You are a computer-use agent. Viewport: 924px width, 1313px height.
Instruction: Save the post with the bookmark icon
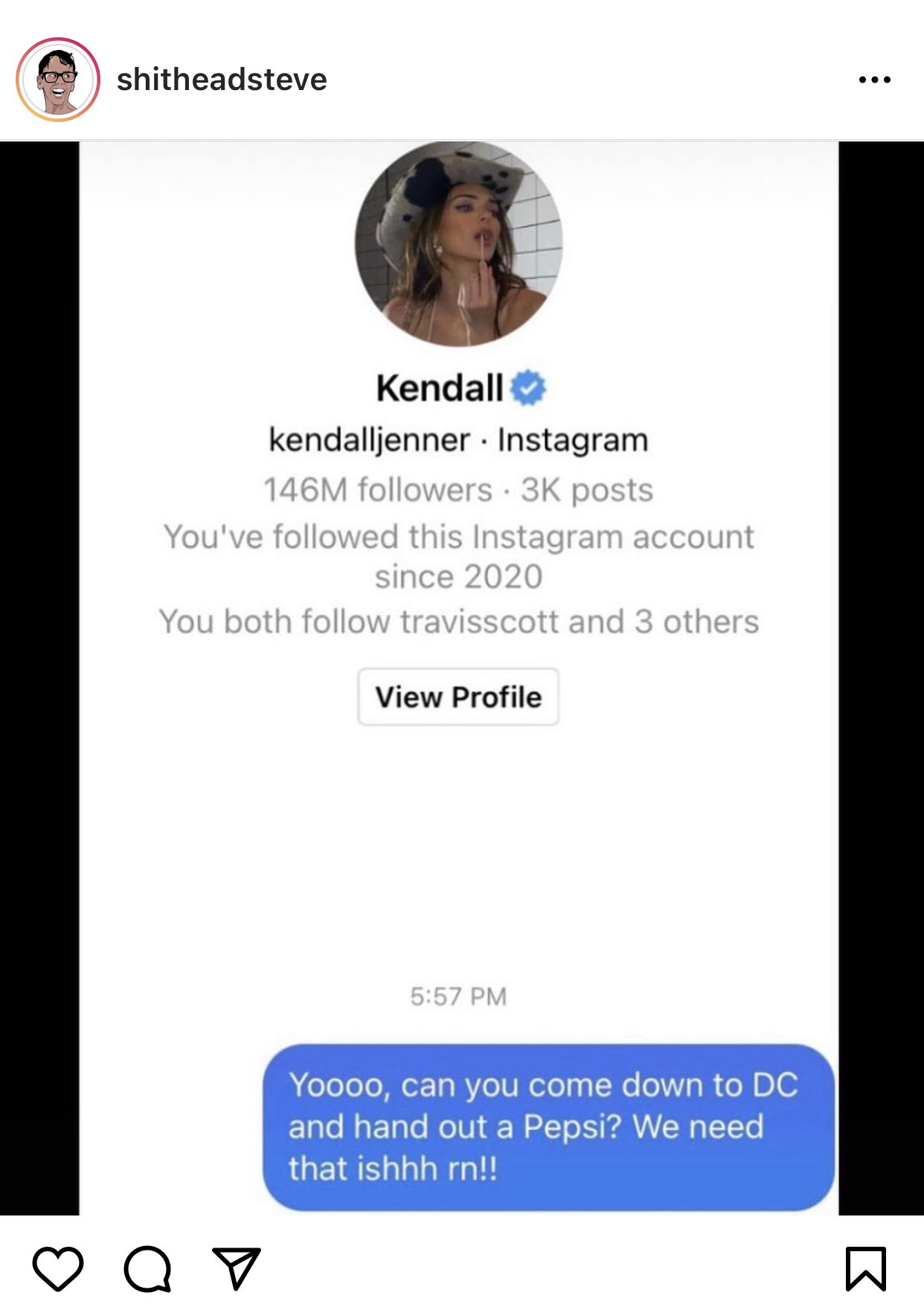click(865, 1268)
